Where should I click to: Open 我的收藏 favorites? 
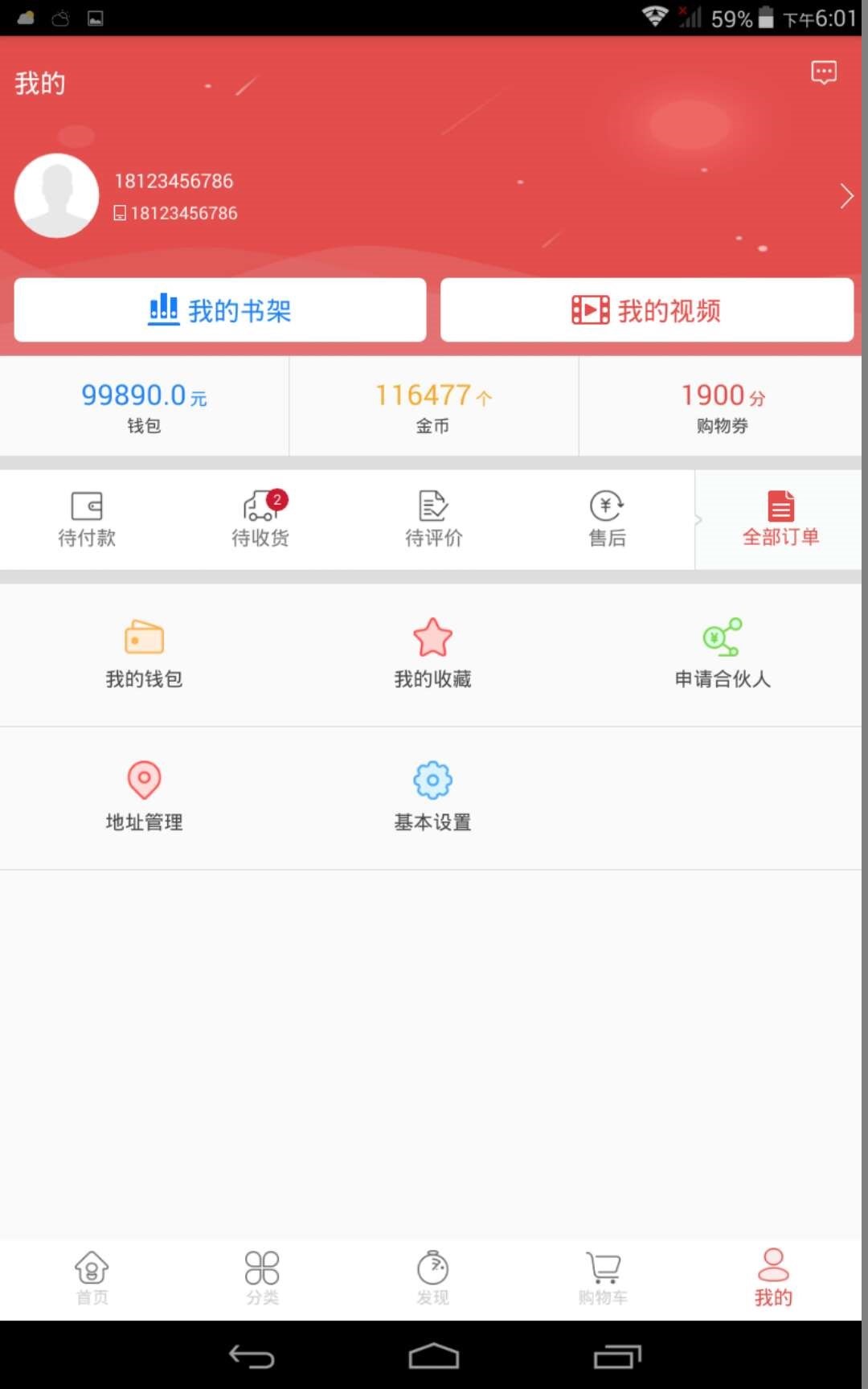point(433,654)
